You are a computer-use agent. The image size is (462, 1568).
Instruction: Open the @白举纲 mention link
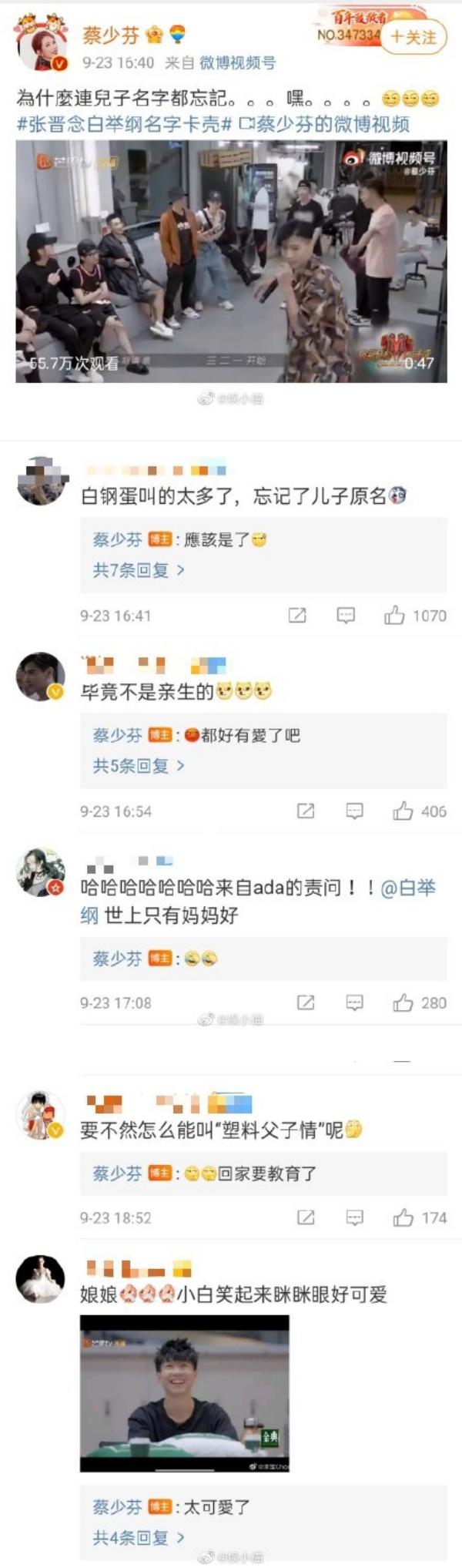click(x=407, y=888)
